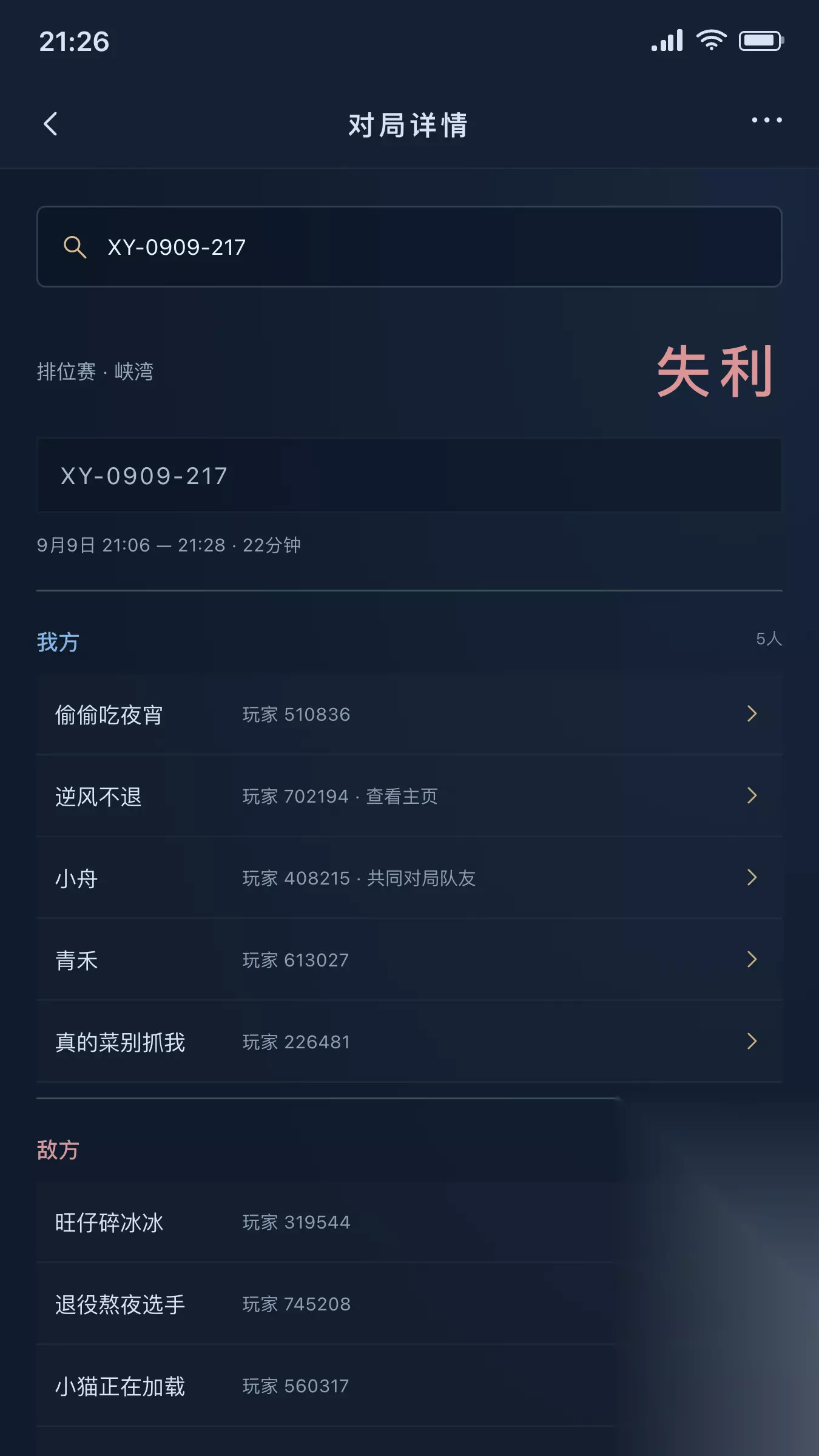Viewport: 819px width, 1456px height.
Task: Tap the match ID search field
Action: tap(409, 246)
